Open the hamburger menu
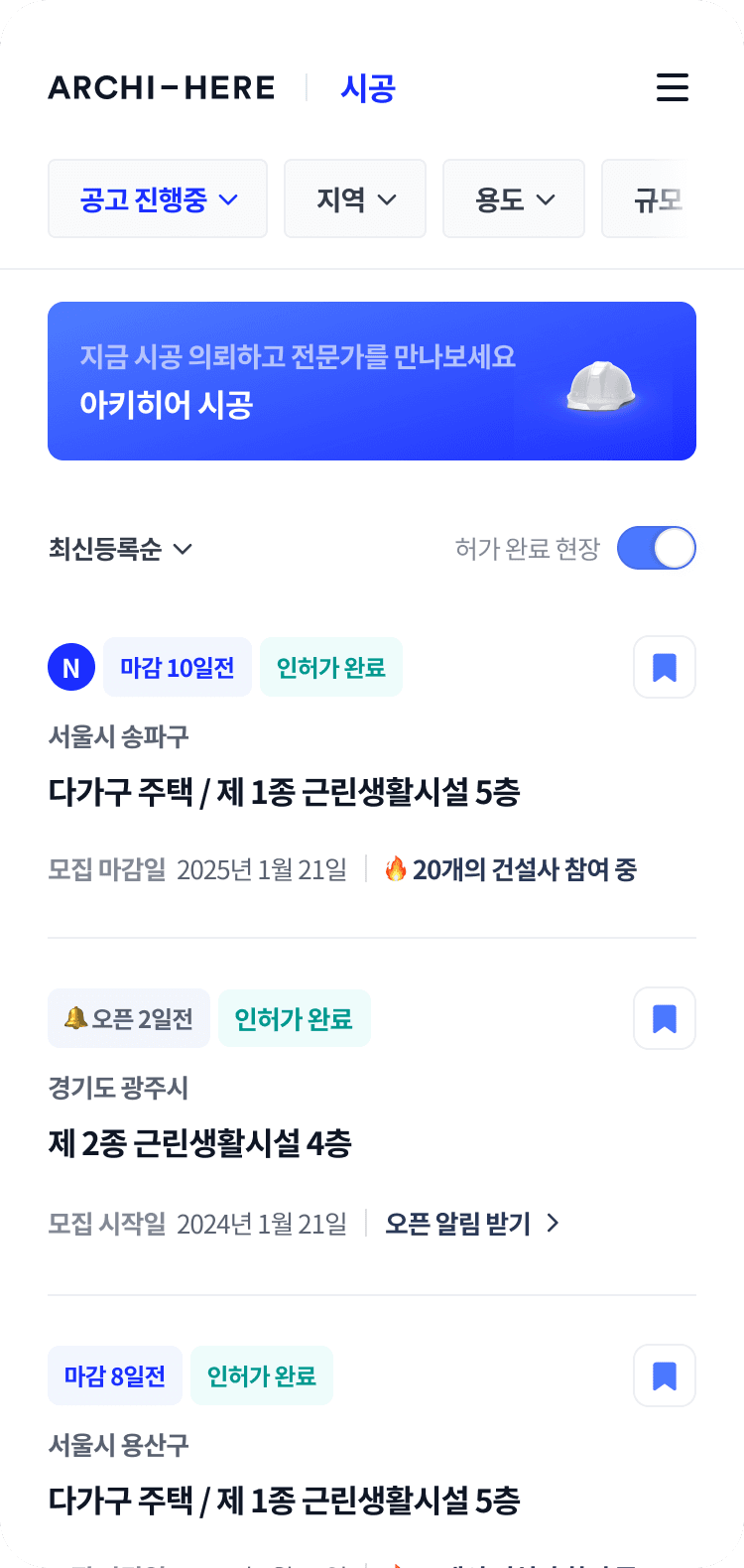Screen dimensions: 744x1568 [673, 87]
